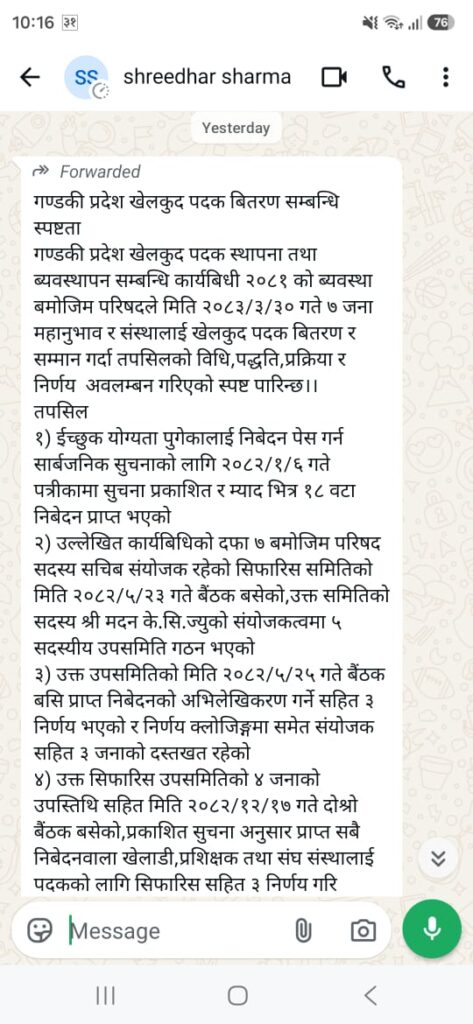Open shreedhar sharma's contact info
The height and width of the screenshot is (1024, 473).
[x=207, y=77]
